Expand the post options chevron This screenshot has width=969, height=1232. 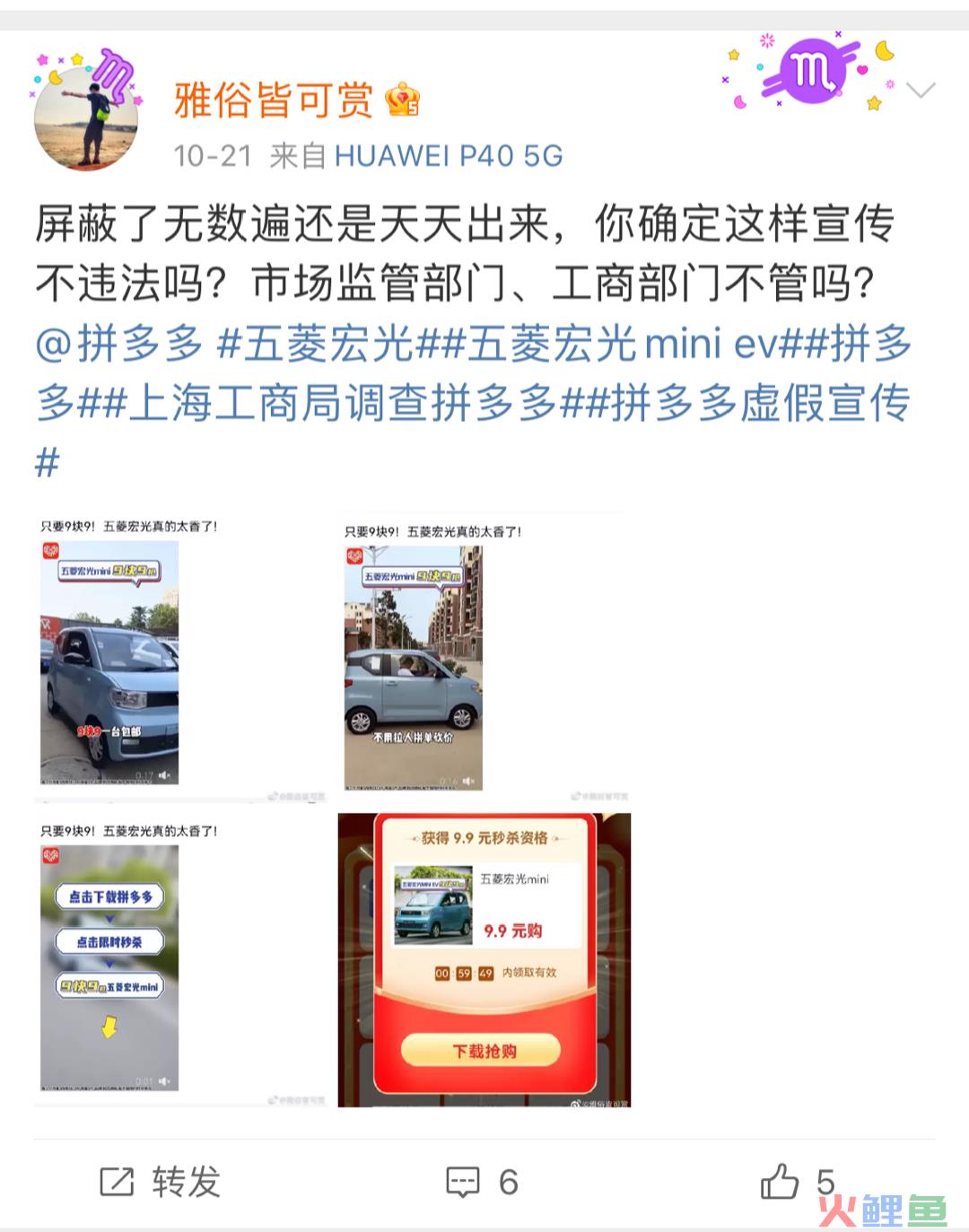tap(921, 90)
